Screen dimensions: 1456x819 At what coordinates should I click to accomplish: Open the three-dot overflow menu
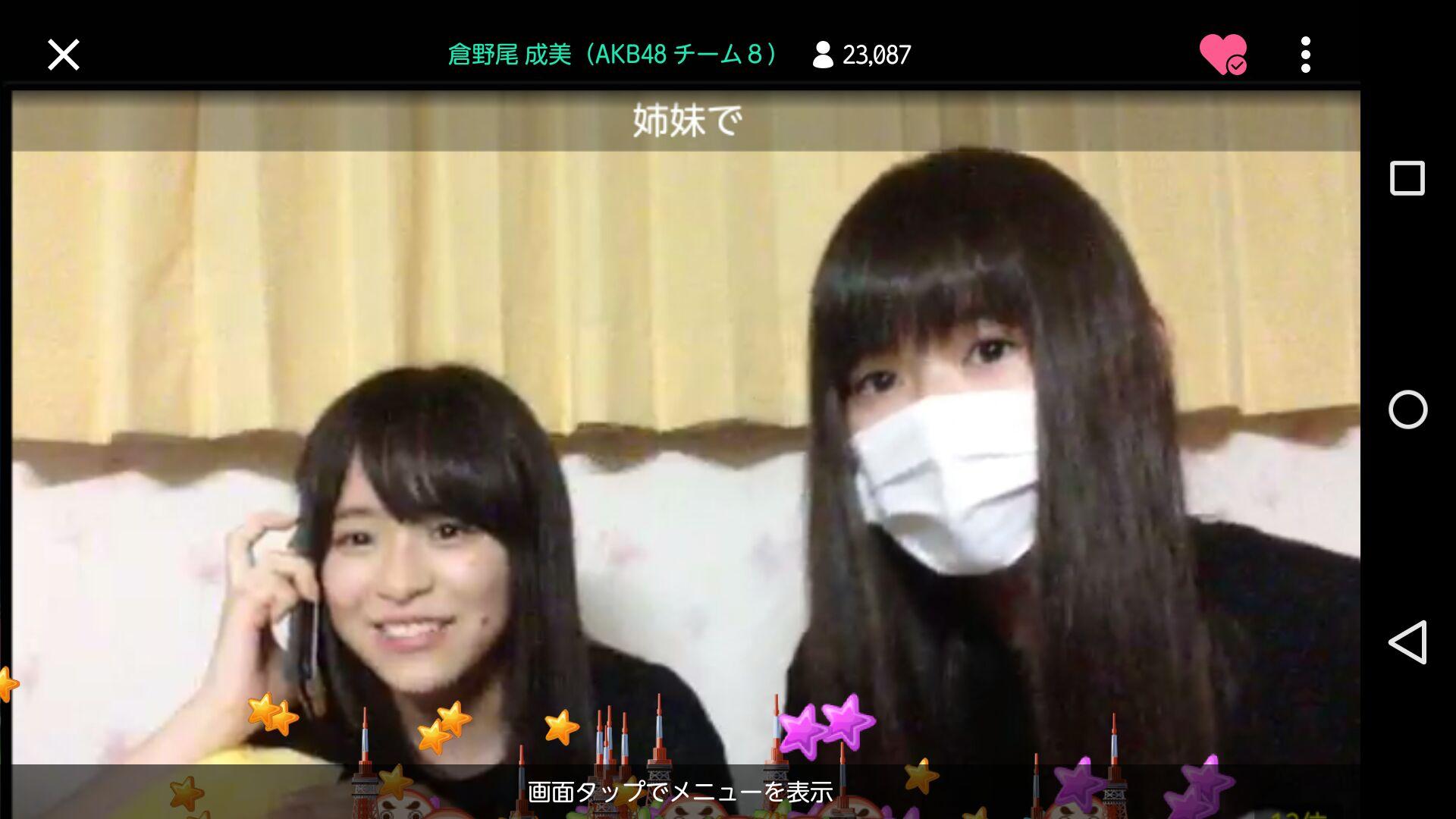tap(1305, 55)
